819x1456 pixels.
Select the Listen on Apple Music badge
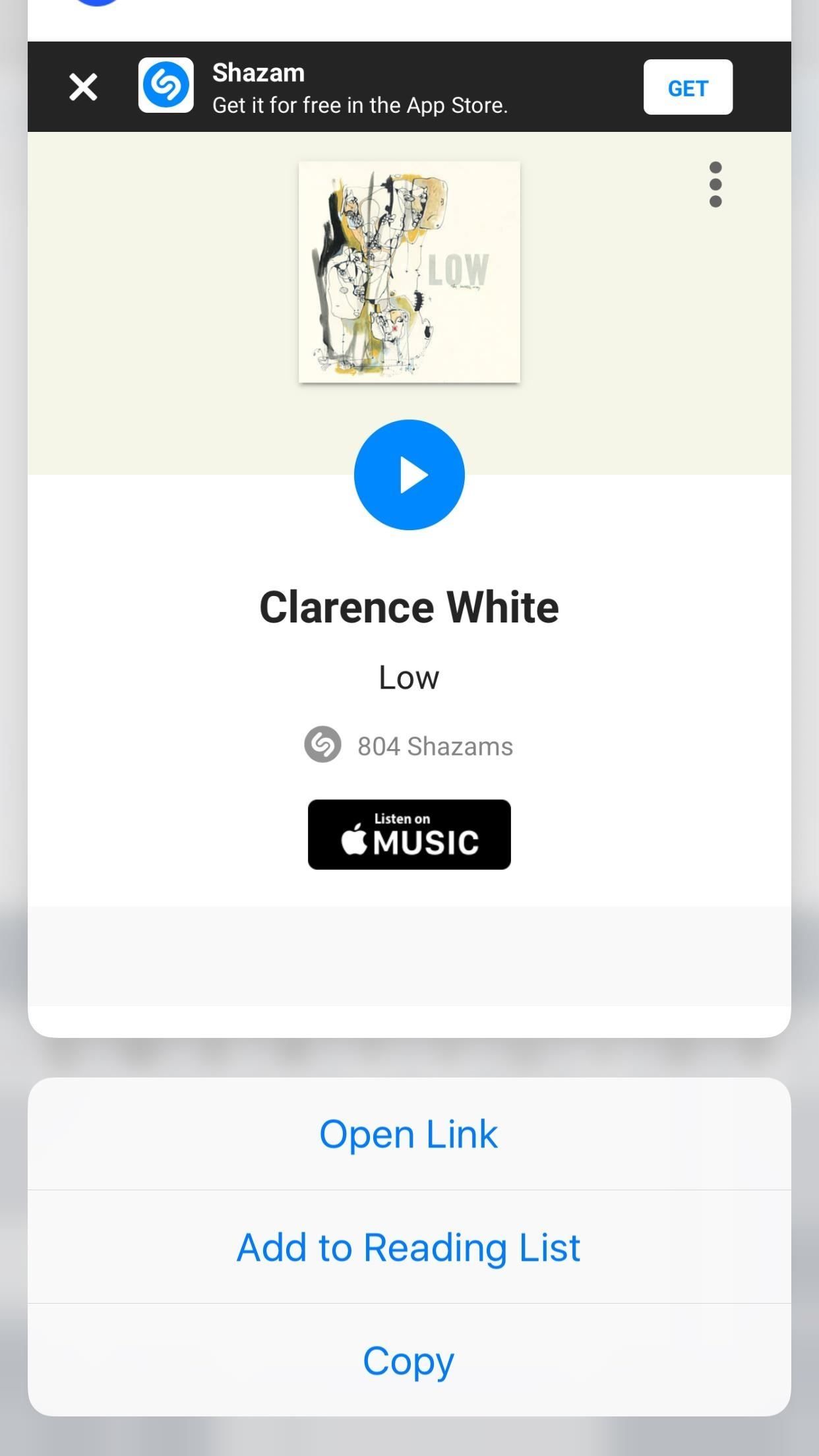point(409,834)
